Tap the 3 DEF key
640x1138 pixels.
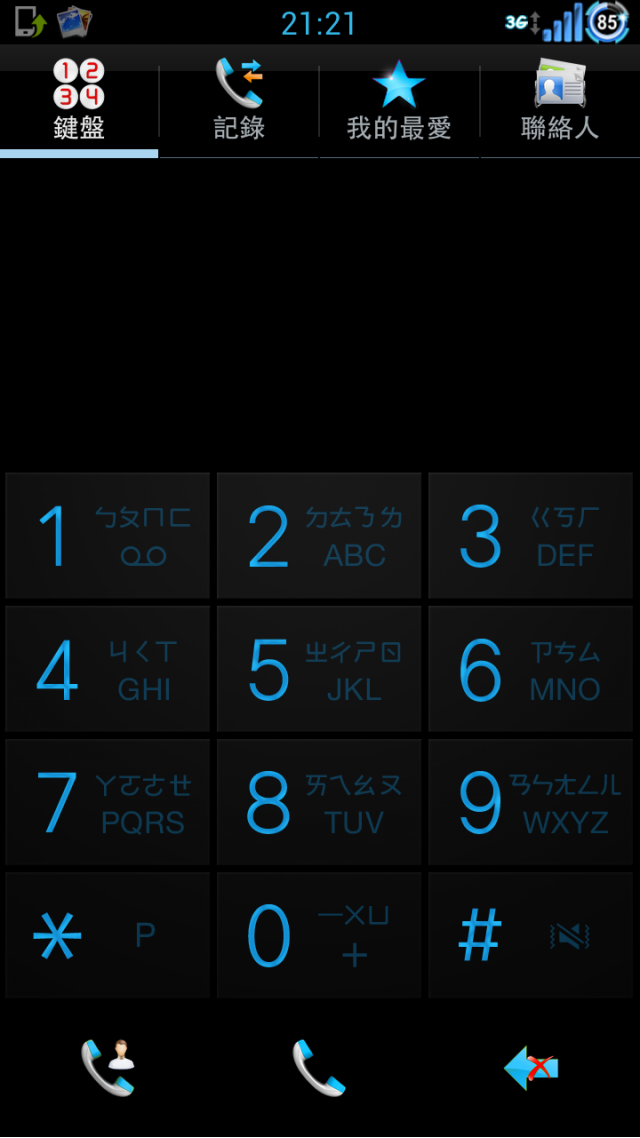(x=530, y=536)
